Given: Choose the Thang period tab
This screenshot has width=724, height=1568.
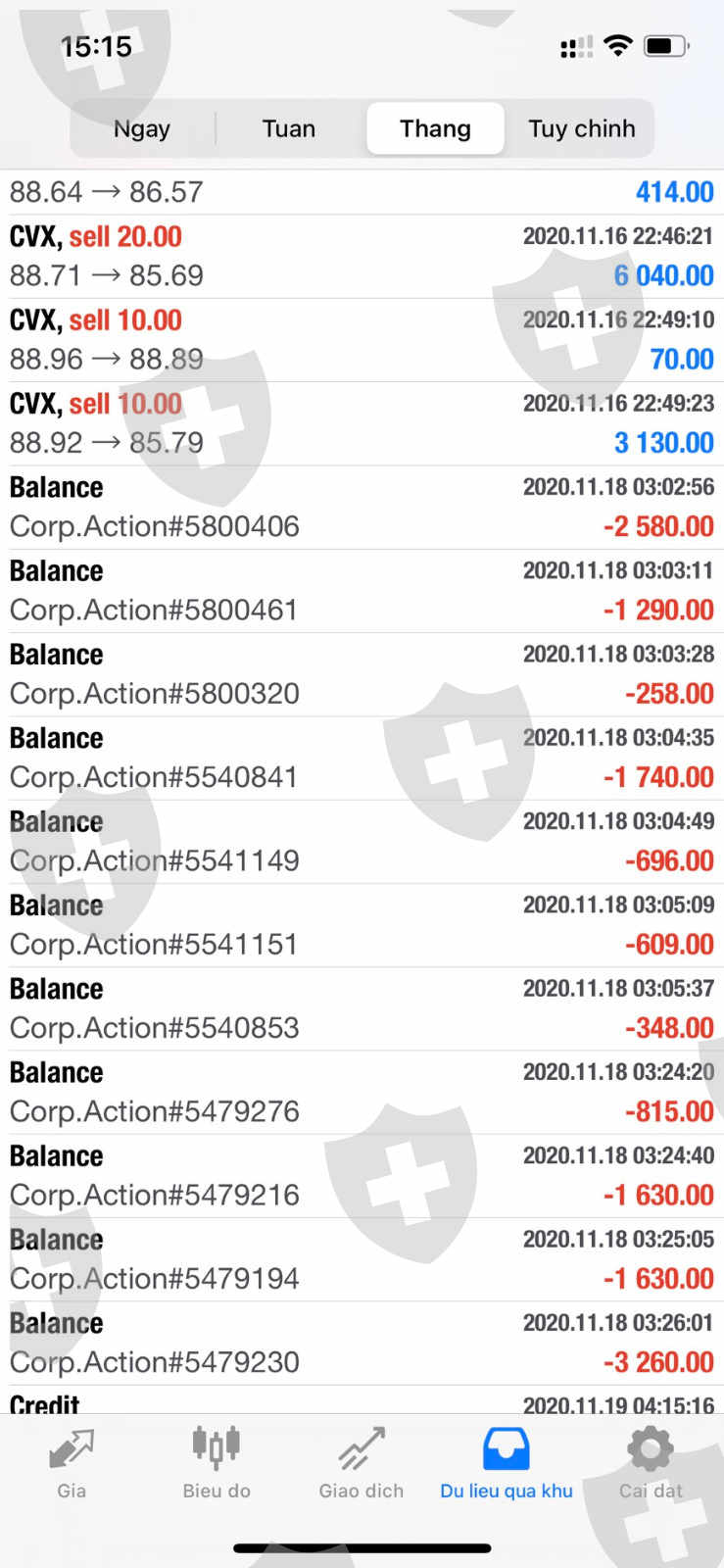Looking at the screenshot, I should click(x=435, y=128).
